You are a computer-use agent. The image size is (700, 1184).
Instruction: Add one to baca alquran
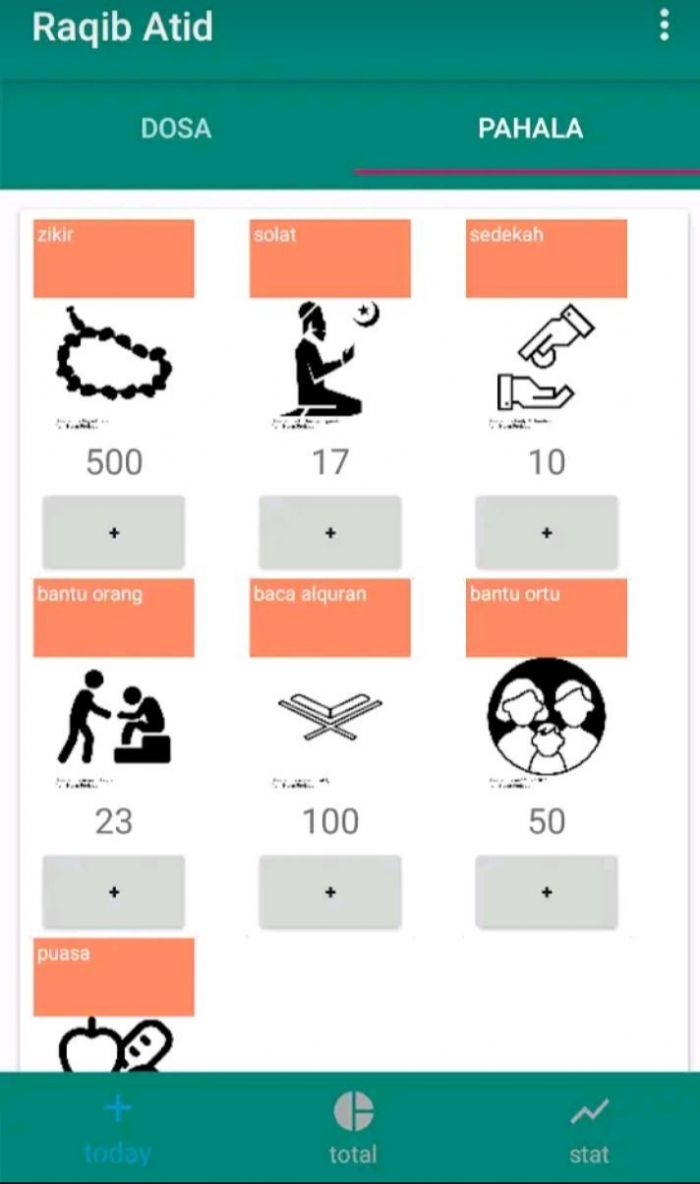pyautogui.click(x=330, y=892)
